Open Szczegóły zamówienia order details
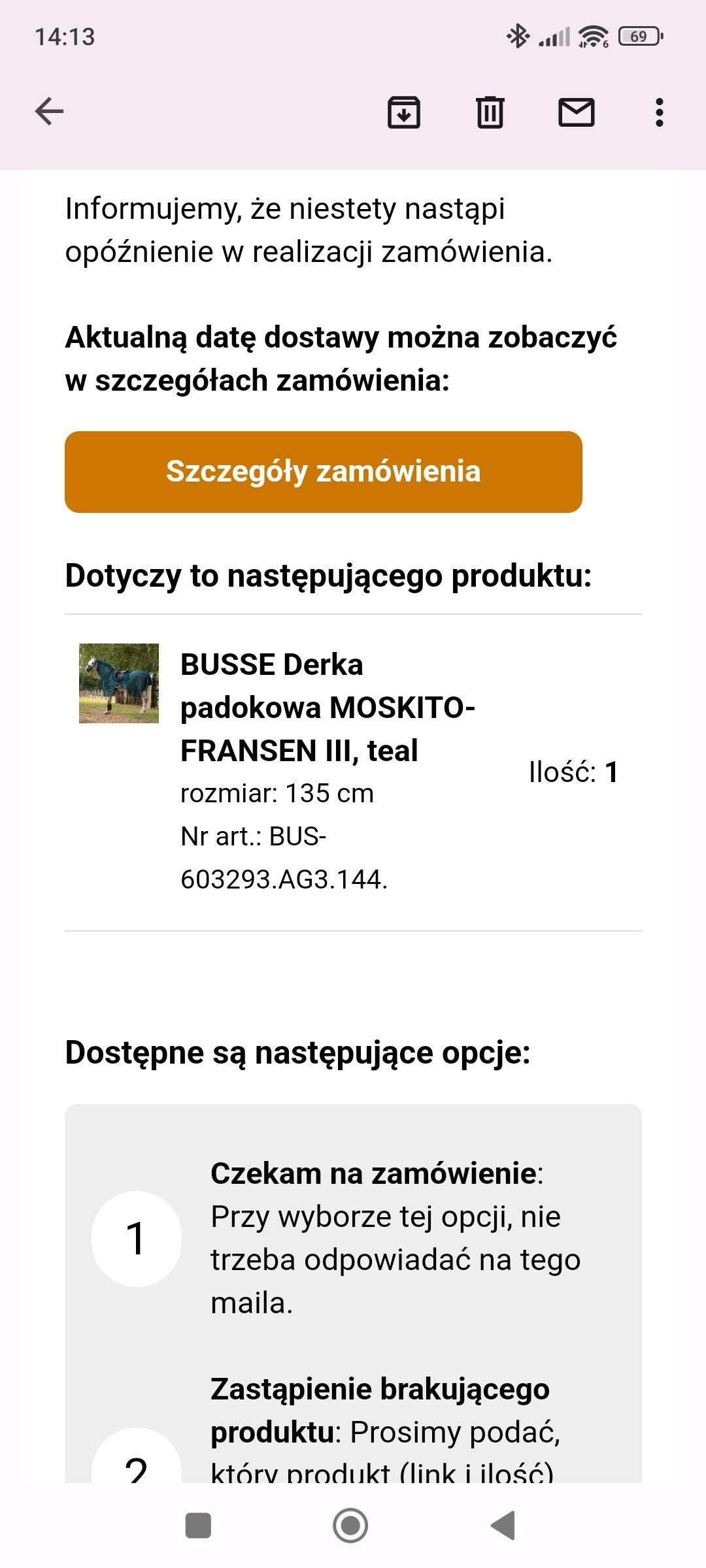 tap(323, 472)
